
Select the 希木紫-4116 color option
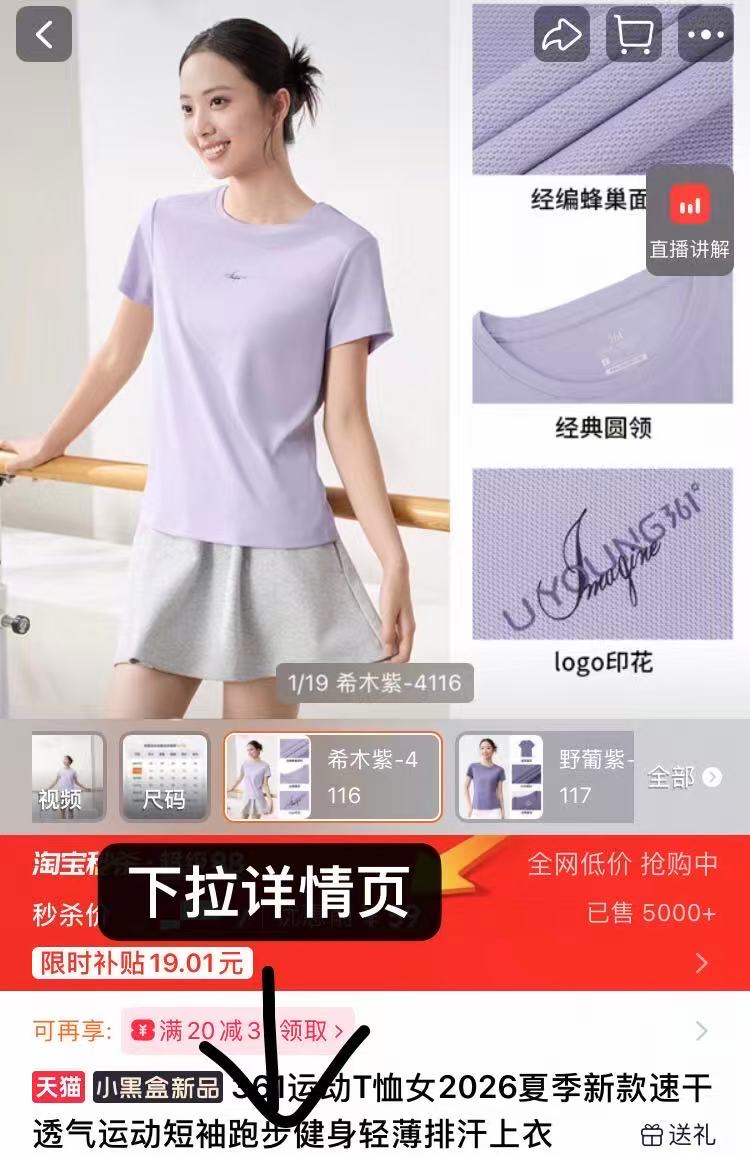[x=334, y=777]
